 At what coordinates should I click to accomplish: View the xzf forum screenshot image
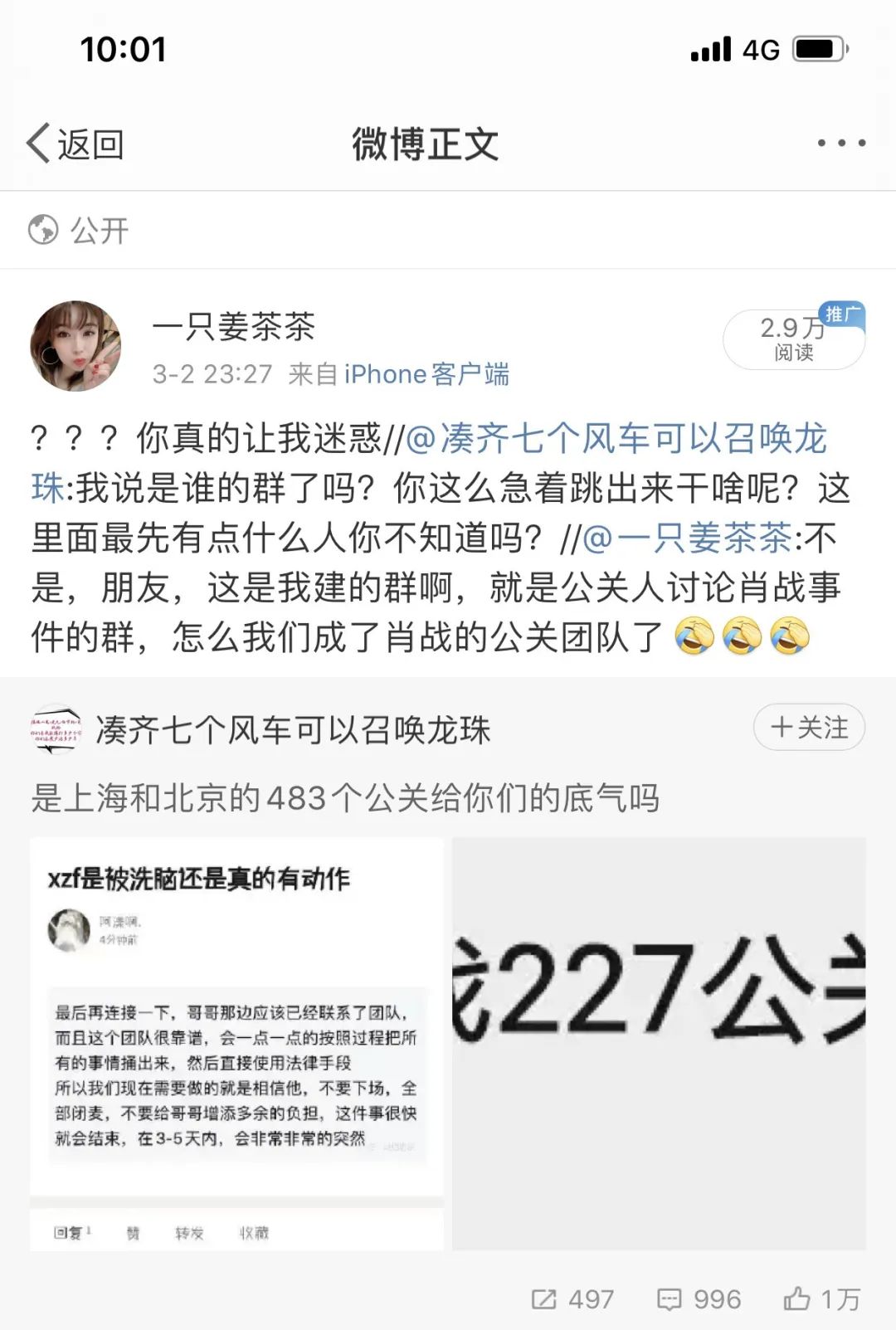click(x=236, y=1043)
